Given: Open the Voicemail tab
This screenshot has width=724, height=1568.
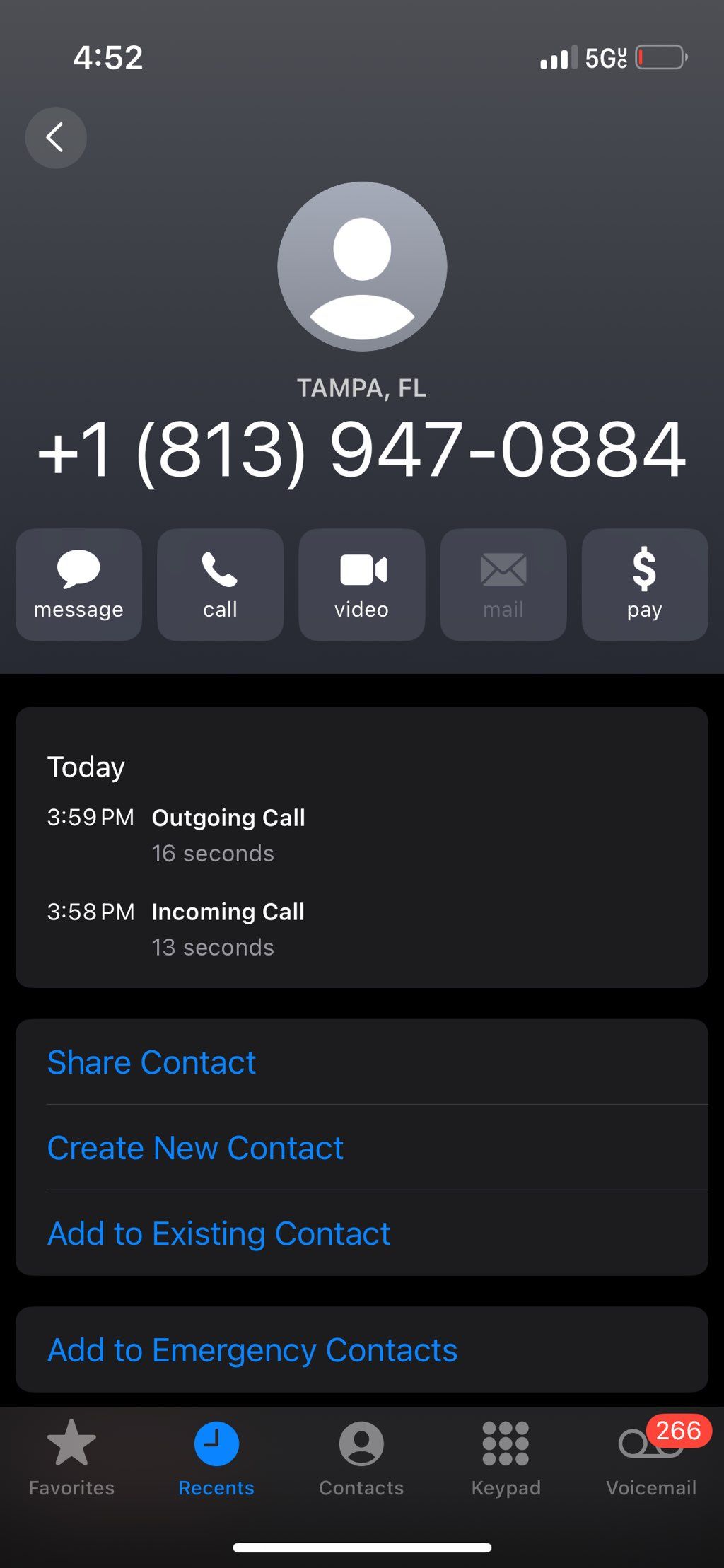Looking at the screenshot, I should click(651, 1458).
